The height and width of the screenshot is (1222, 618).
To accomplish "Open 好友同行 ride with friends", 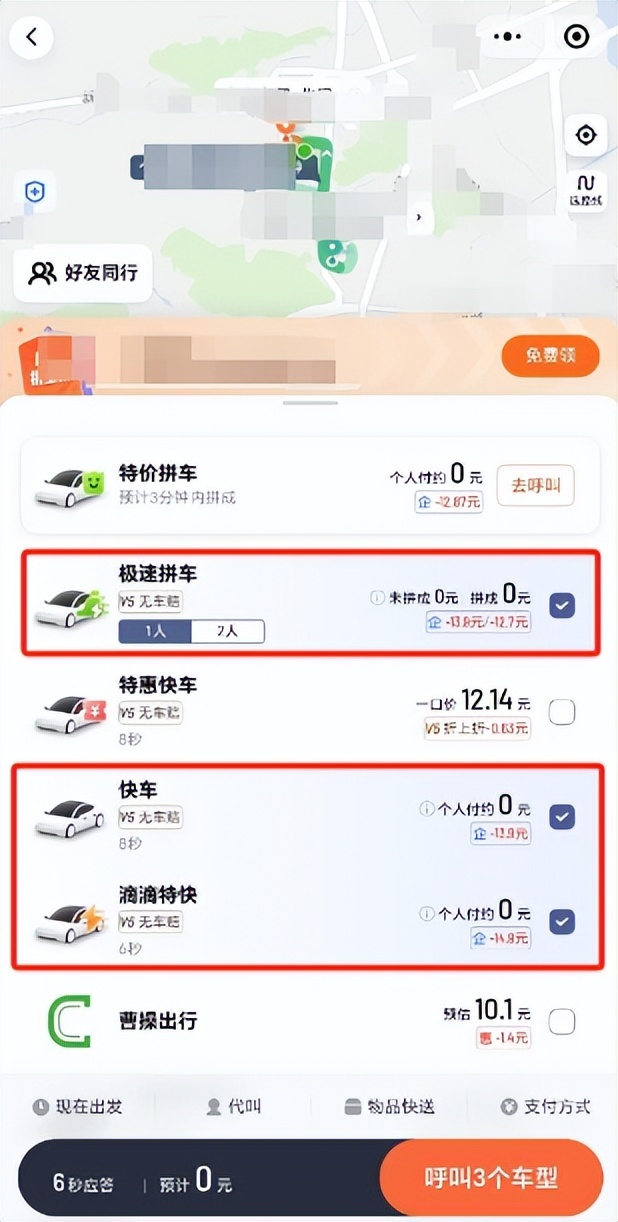I will (x=83, y=273).
